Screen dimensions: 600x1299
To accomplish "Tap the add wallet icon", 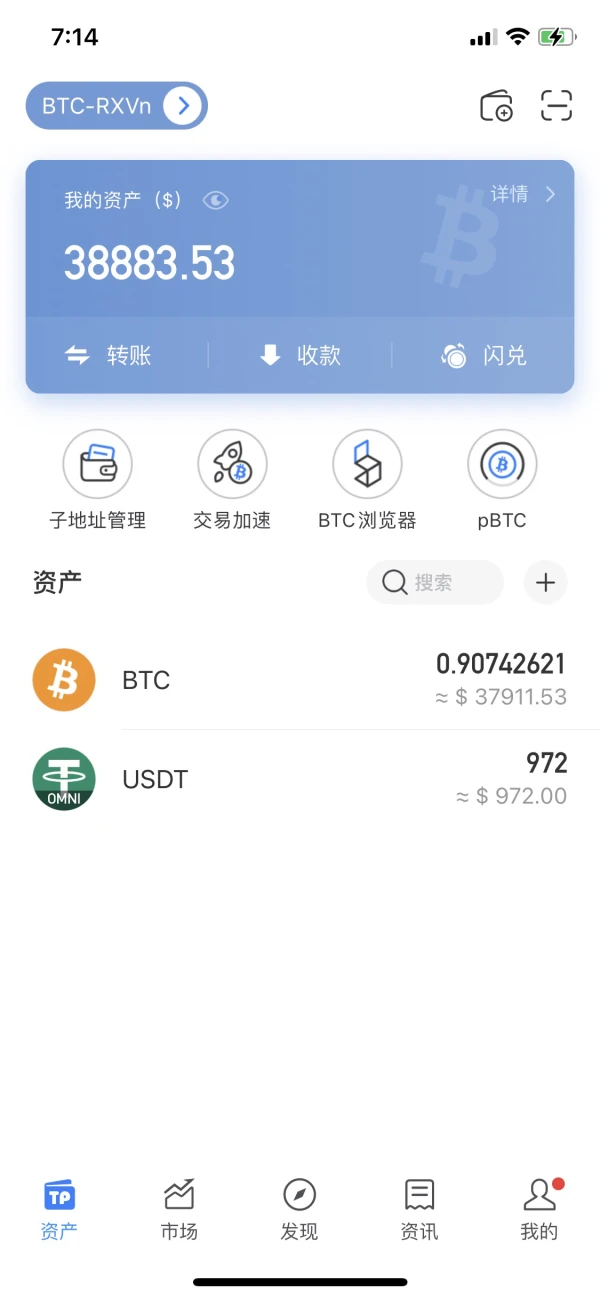I will [x=497, y=106].
